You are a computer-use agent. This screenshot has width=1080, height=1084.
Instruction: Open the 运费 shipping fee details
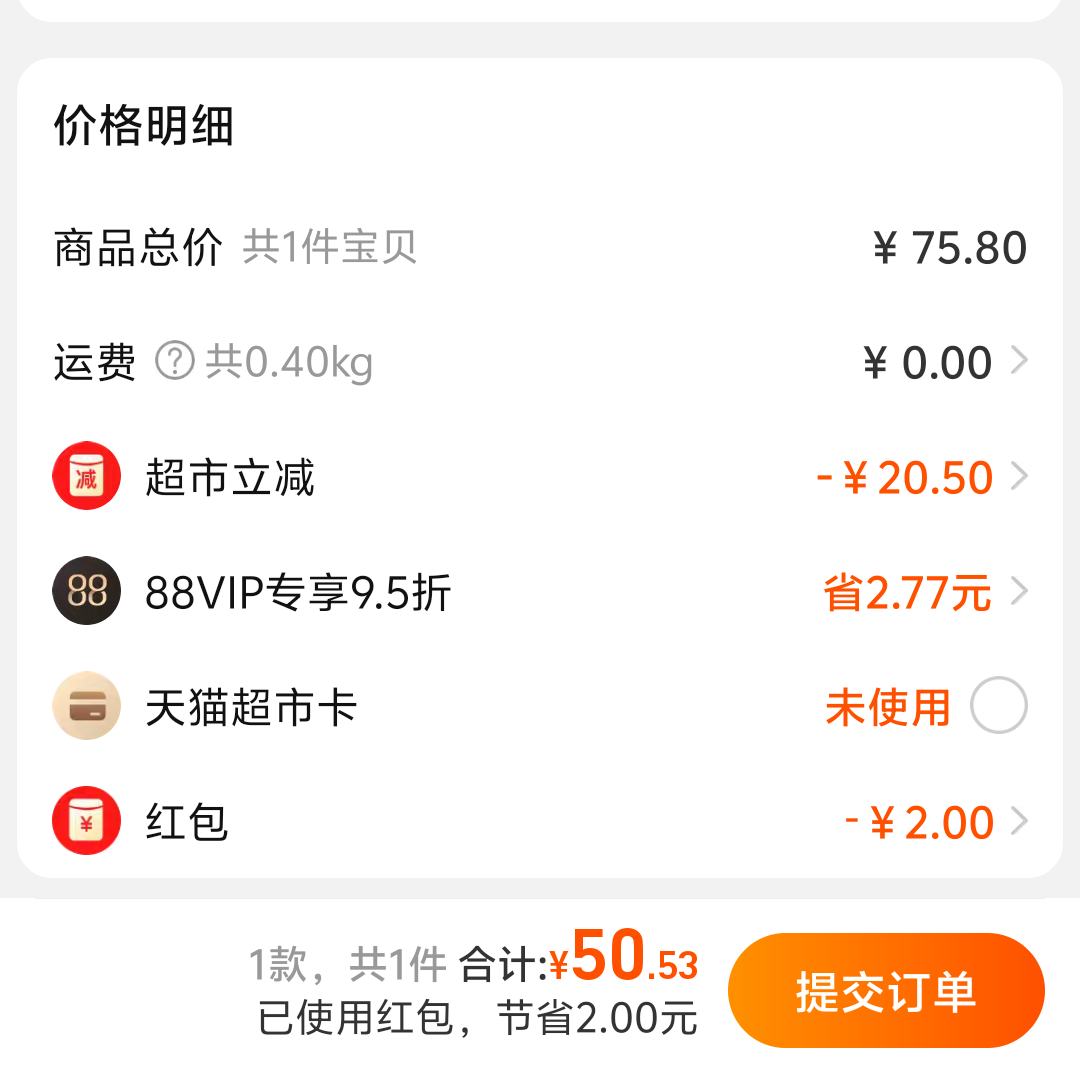[x=1018, y=361]
